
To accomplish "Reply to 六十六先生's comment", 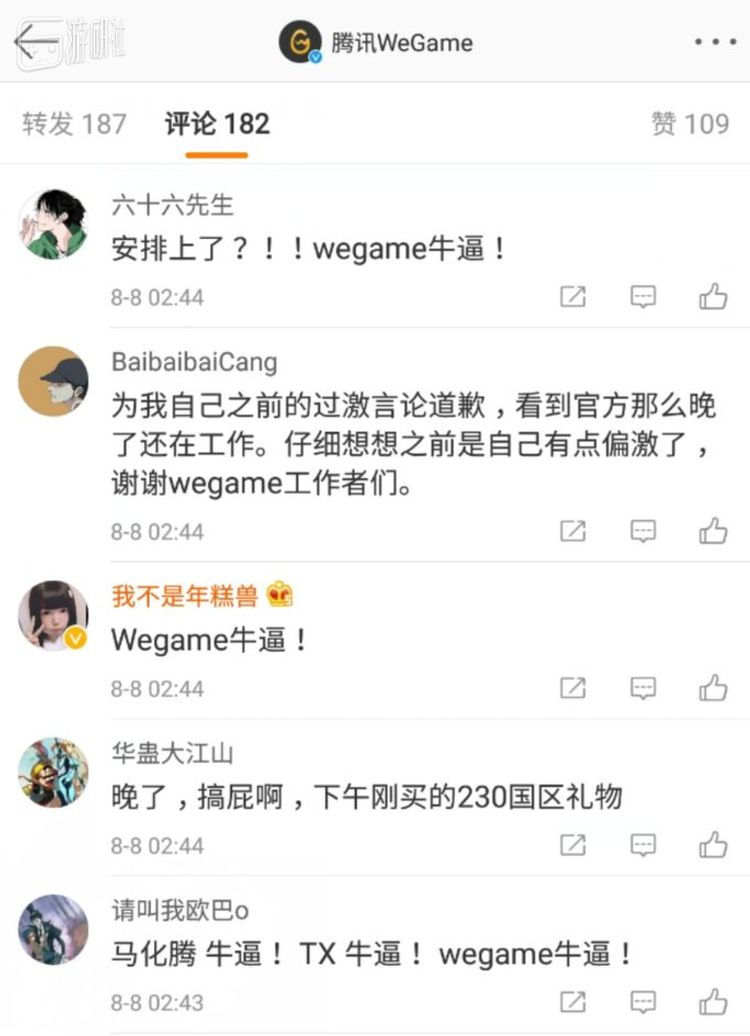I will coord(643,297).
